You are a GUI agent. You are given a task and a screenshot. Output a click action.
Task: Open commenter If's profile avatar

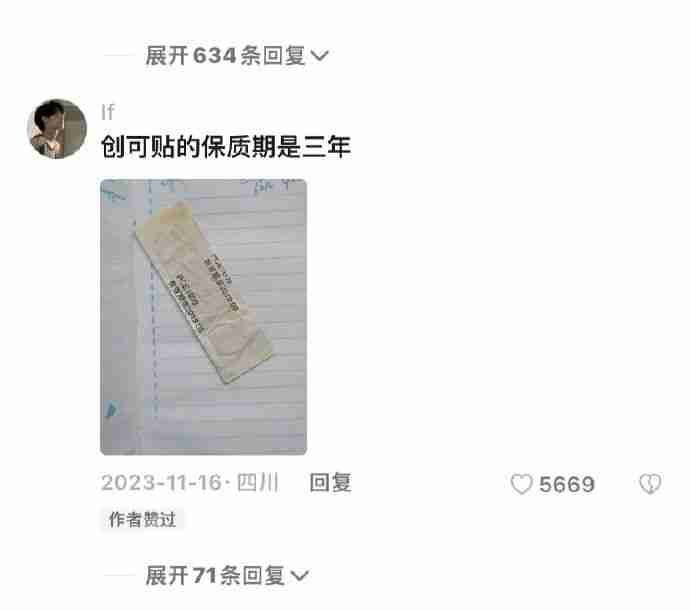click(56, 128)
